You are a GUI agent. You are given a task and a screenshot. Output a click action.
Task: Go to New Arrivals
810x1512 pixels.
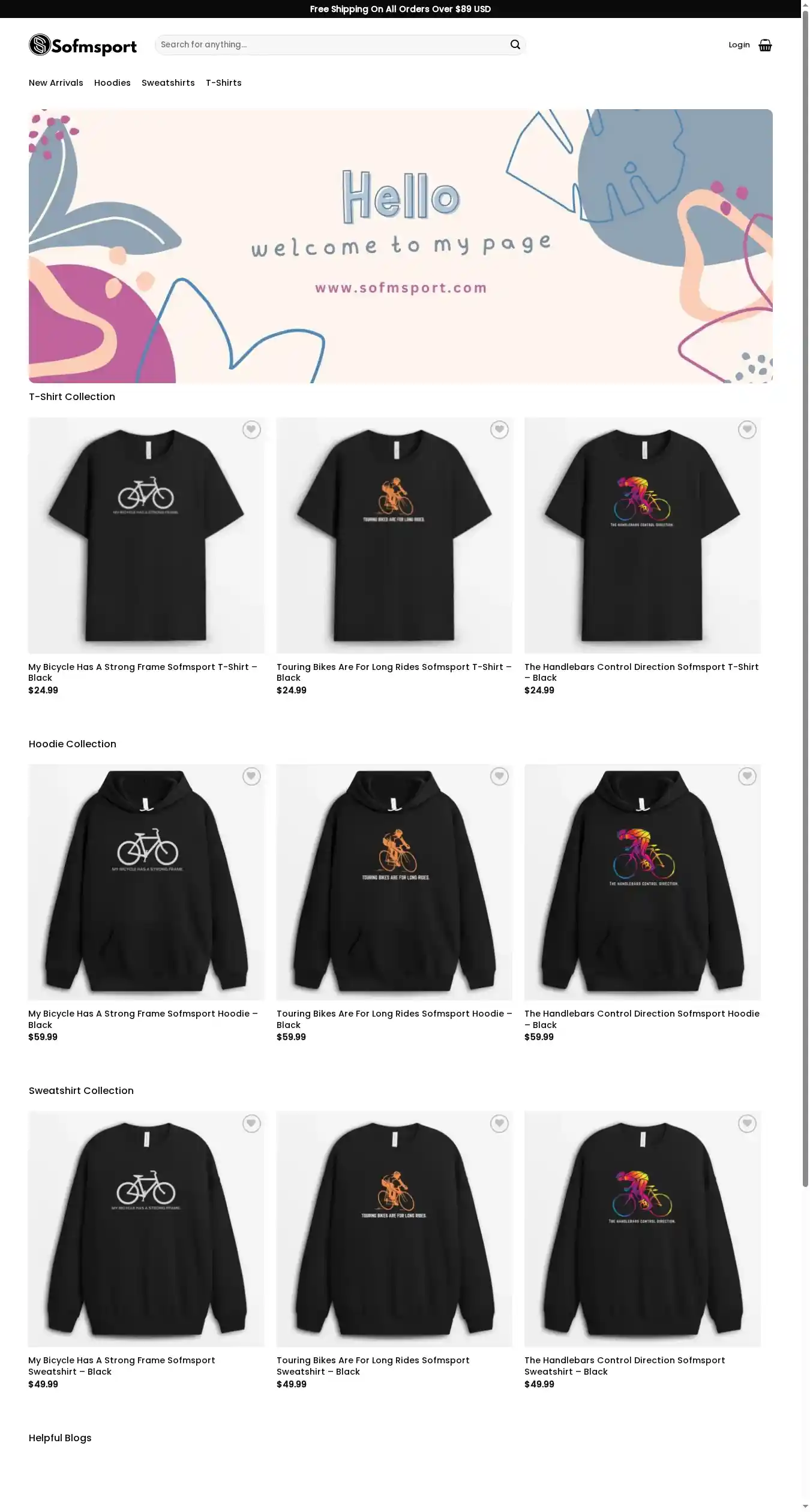[56, 83]
